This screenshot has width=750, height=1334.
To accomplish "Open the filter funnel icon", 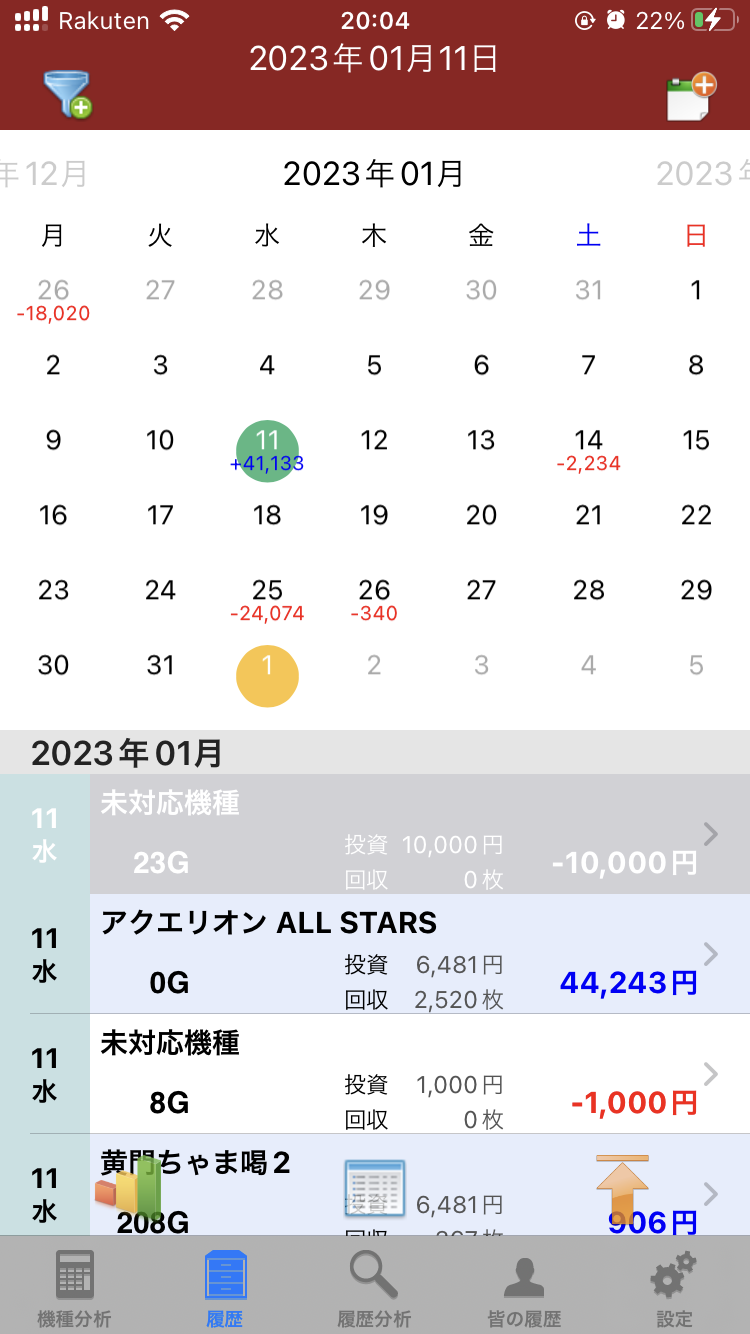I will (x=67, y=94).
